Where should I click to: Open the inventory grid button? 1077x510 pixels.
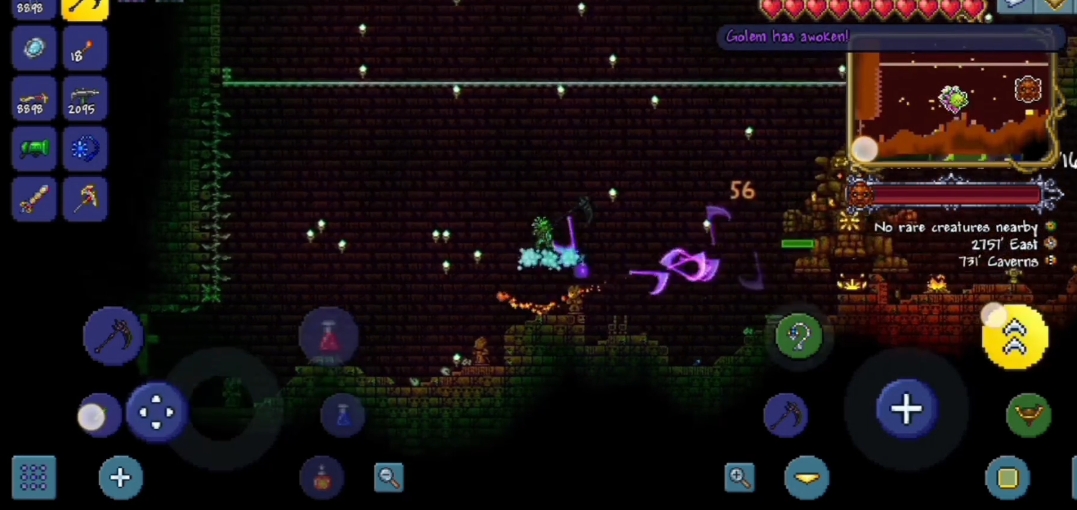(x=33, y=478)
